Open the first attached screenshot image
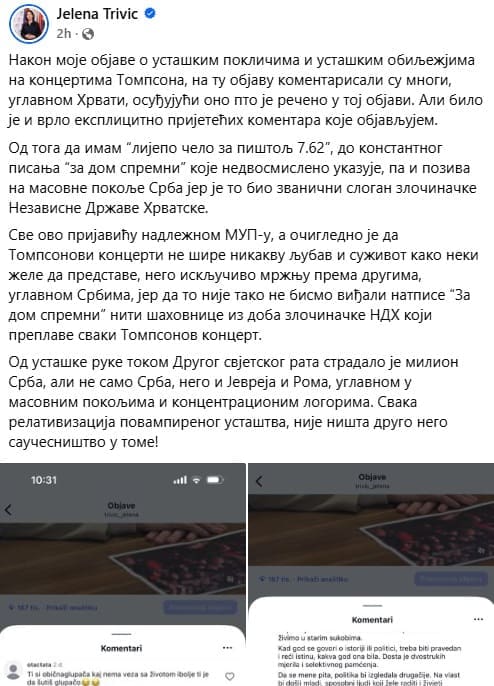494x686 pixels. (123, 574)
